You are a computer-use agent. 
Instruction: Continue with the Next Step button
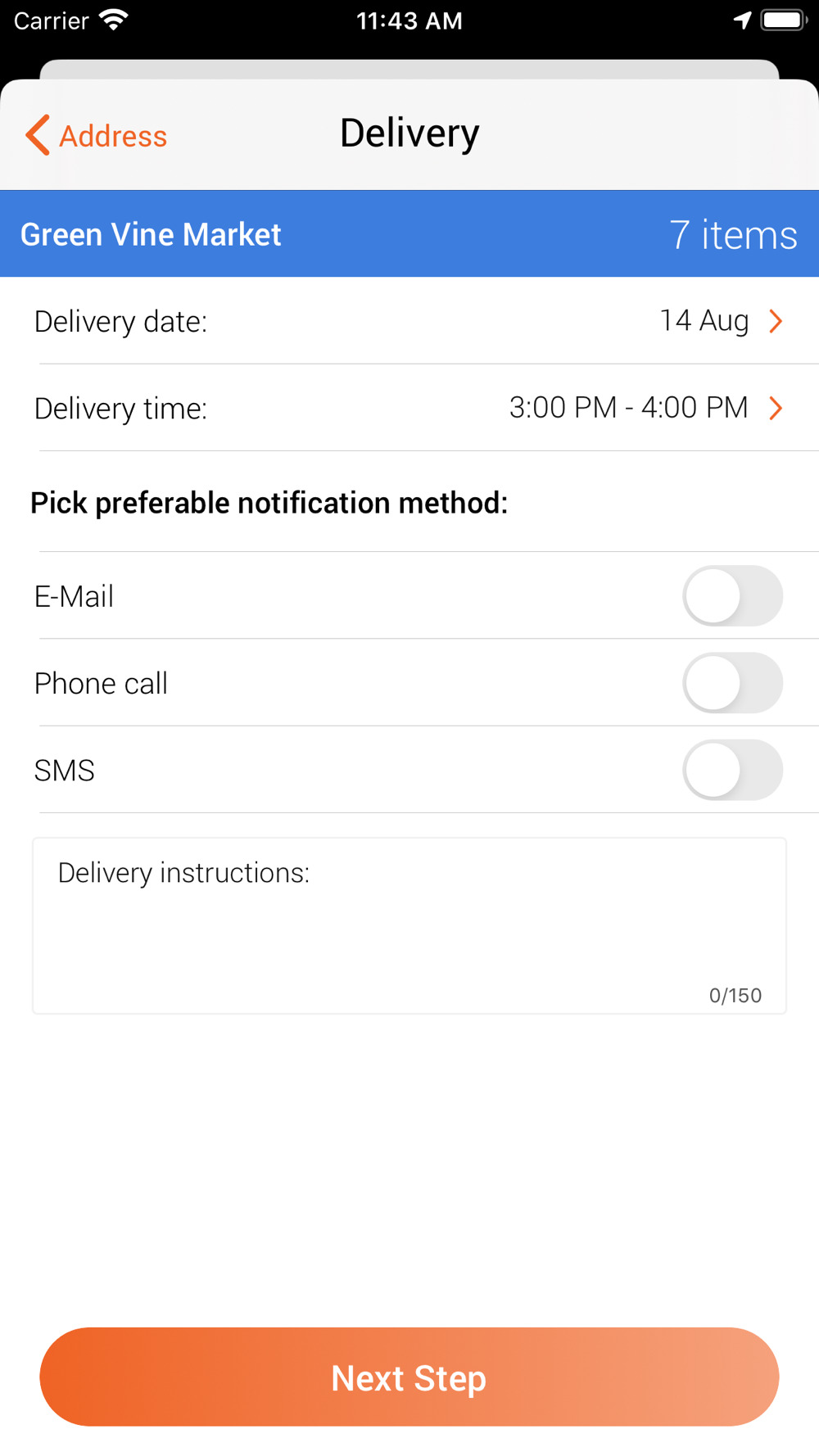tap(409, 1377)
